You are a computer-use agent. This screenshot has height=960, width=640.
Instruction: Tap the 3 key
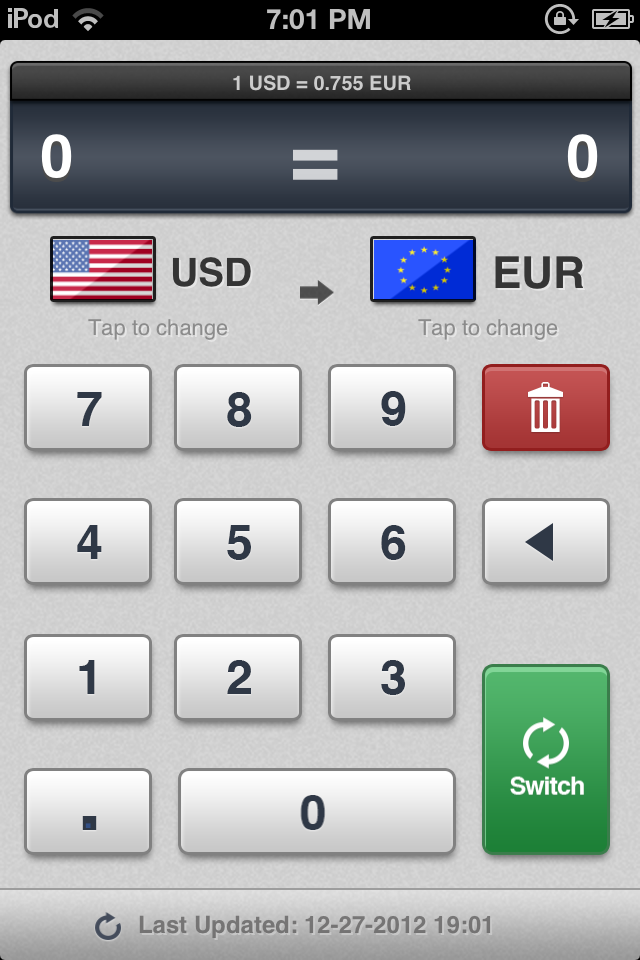[x=392, y=678]
